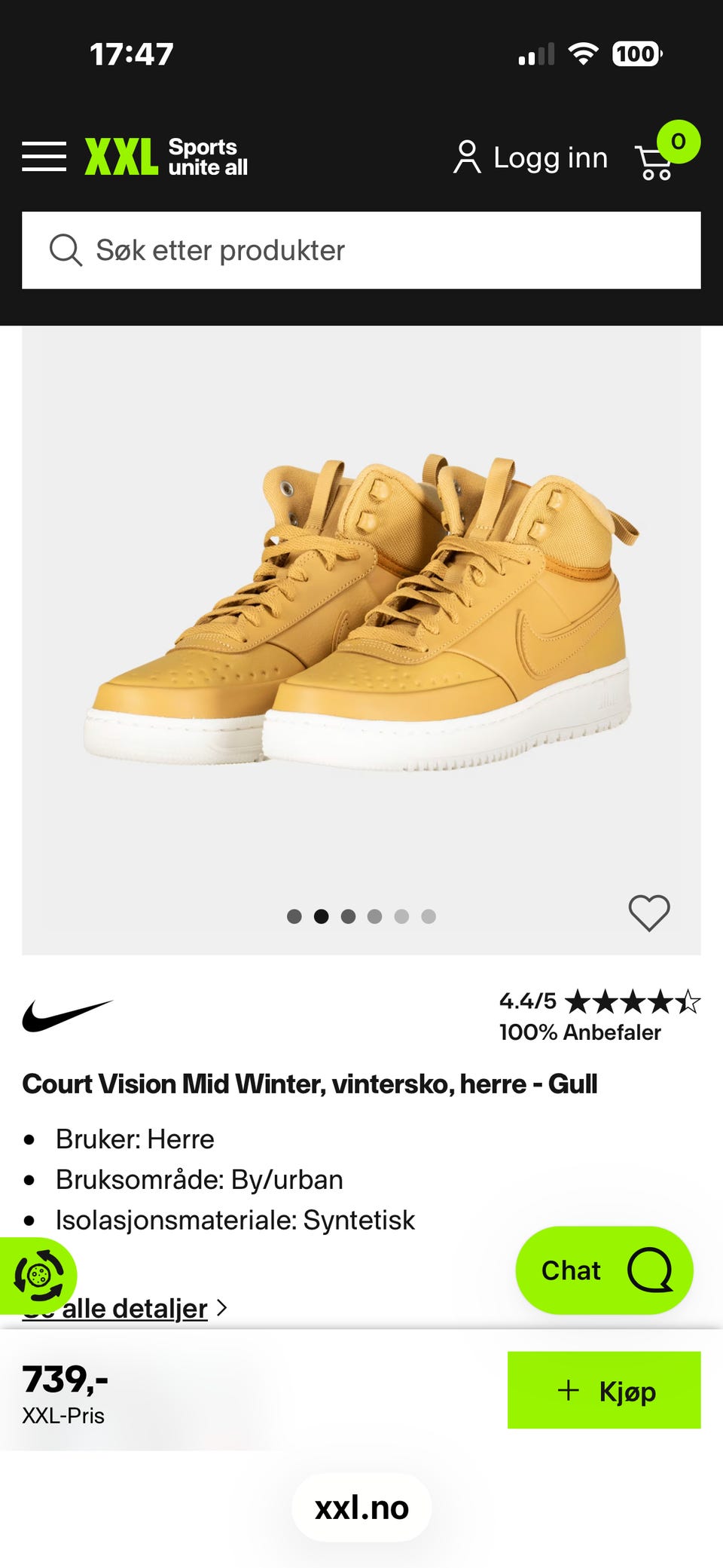The width and height of the screenshot is (723, 1568).
Task: Tap the xxl.no address pill
Action: 361,1508
